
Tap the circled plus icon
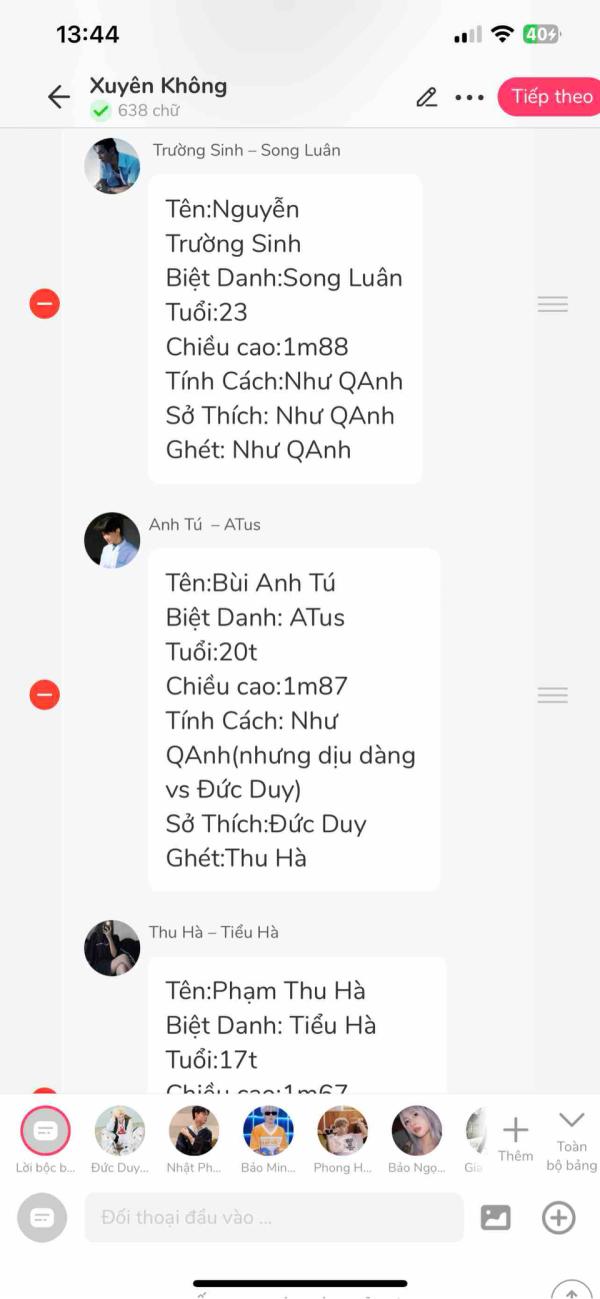coord(558,1217)
